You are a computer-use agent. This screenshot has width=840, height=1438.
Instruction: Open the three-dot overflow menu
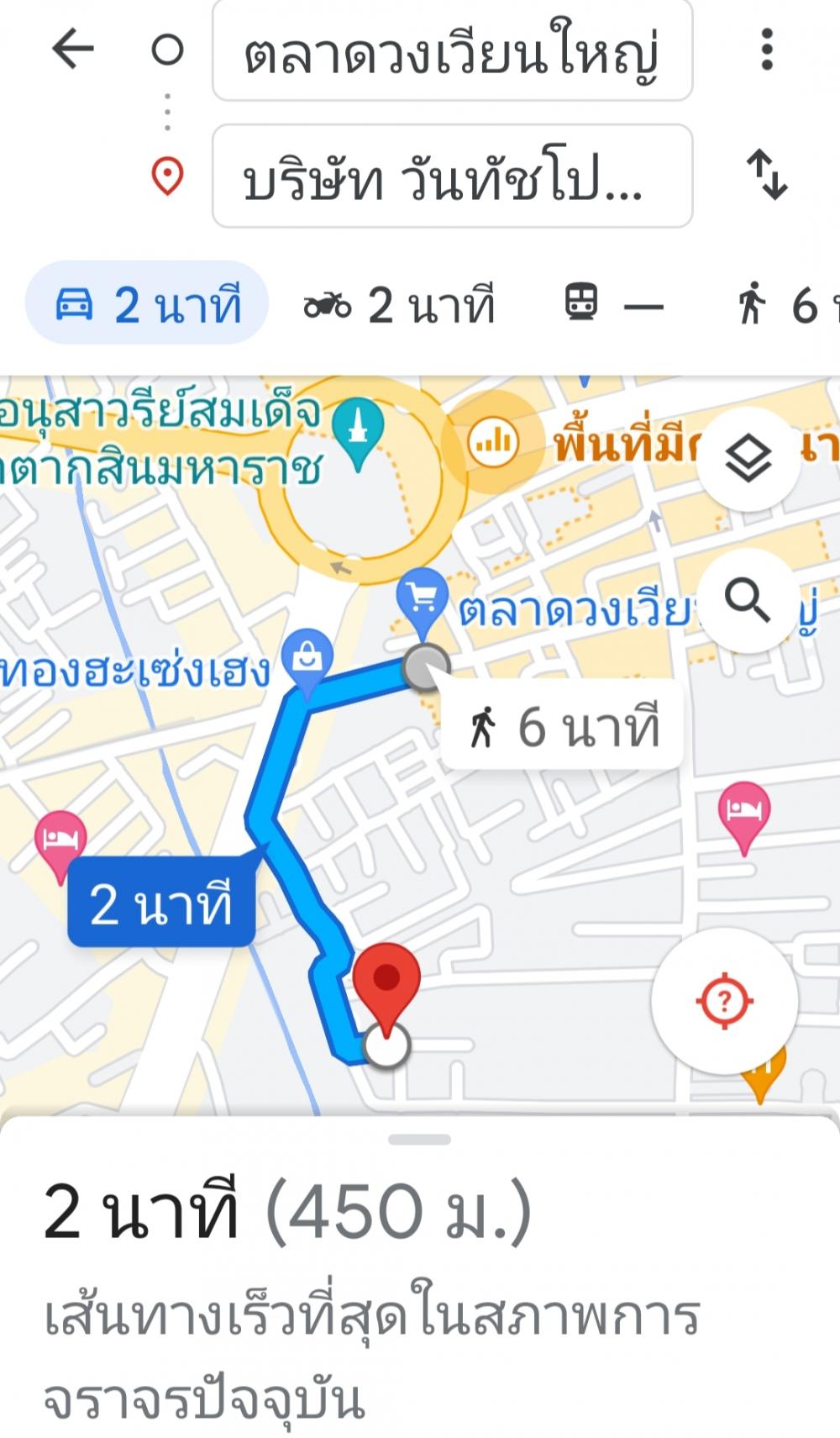[x=766, y=50]
